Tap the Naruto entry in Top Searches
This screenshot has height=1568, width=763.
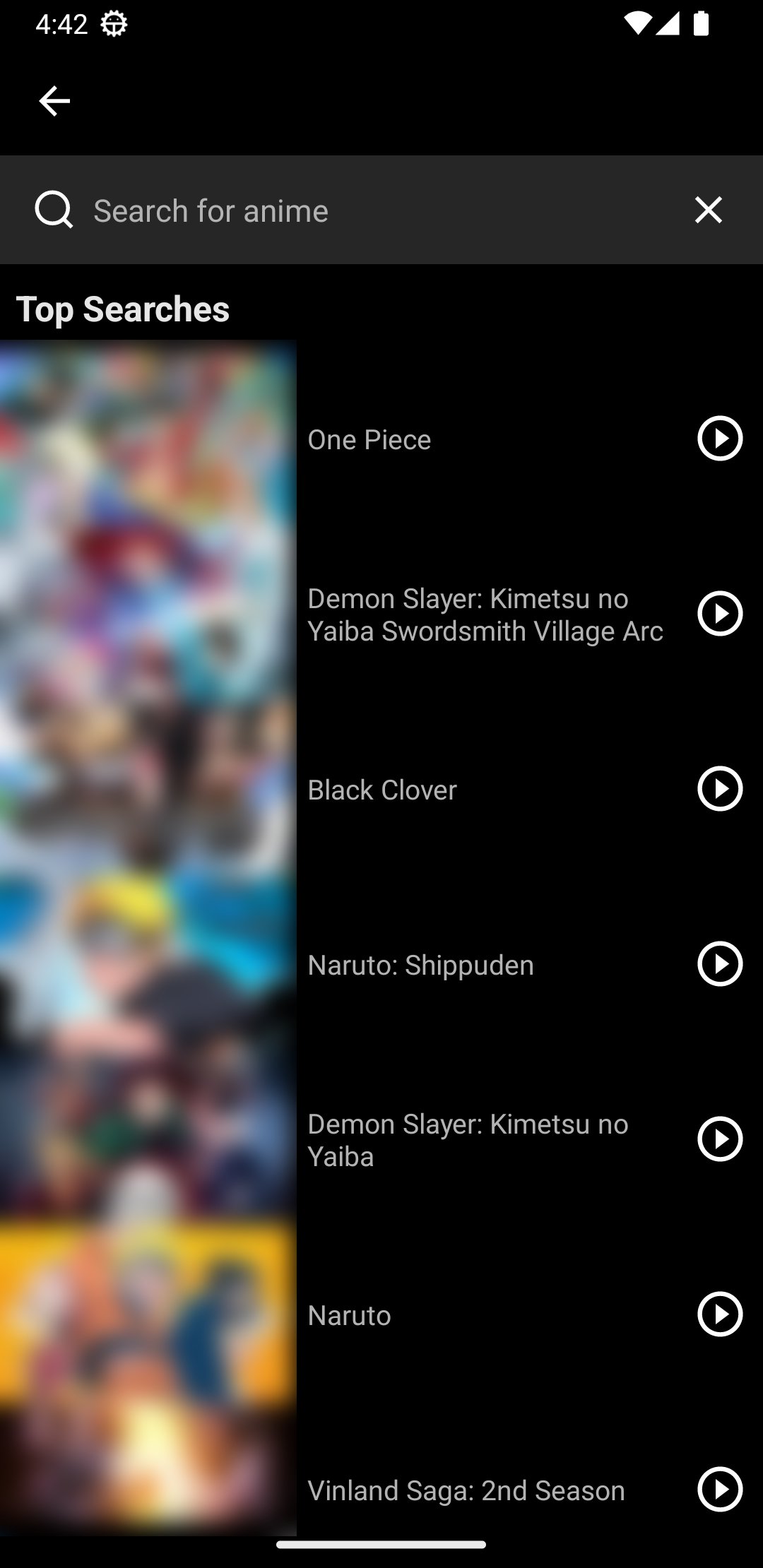click(x=349, y=1314)
